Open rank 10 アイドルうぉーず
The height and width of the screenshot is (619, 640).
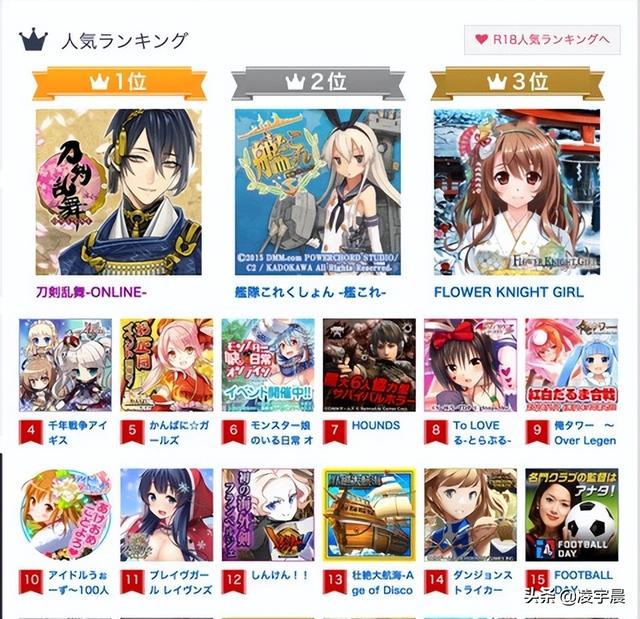pos(65,514)
